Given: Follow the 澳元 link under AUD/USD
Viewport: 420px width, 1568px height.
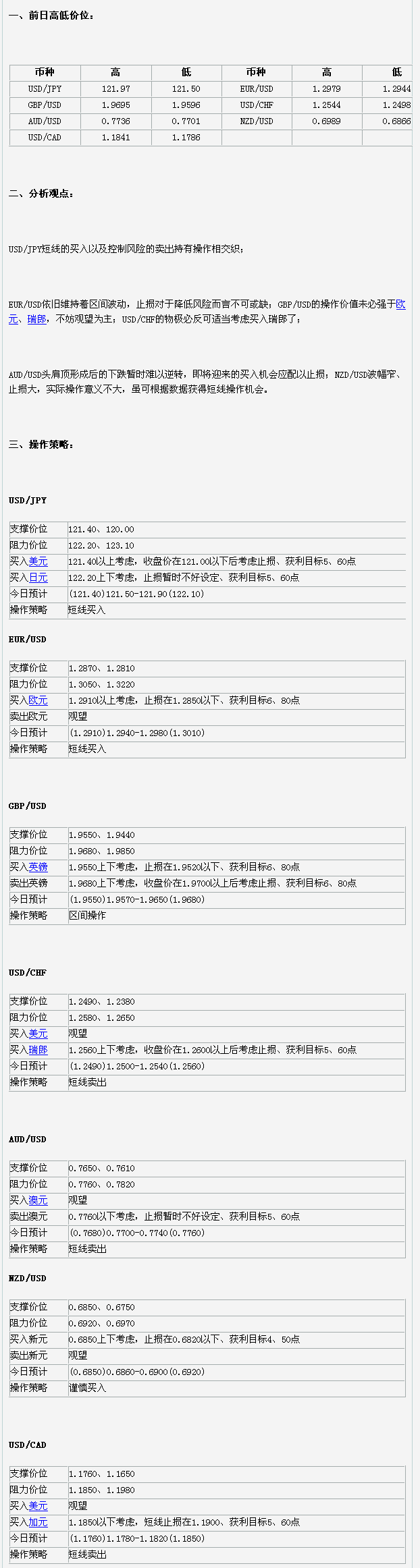Looking at the screenshot, I should pyautogui.click(x=38, y=1200).
